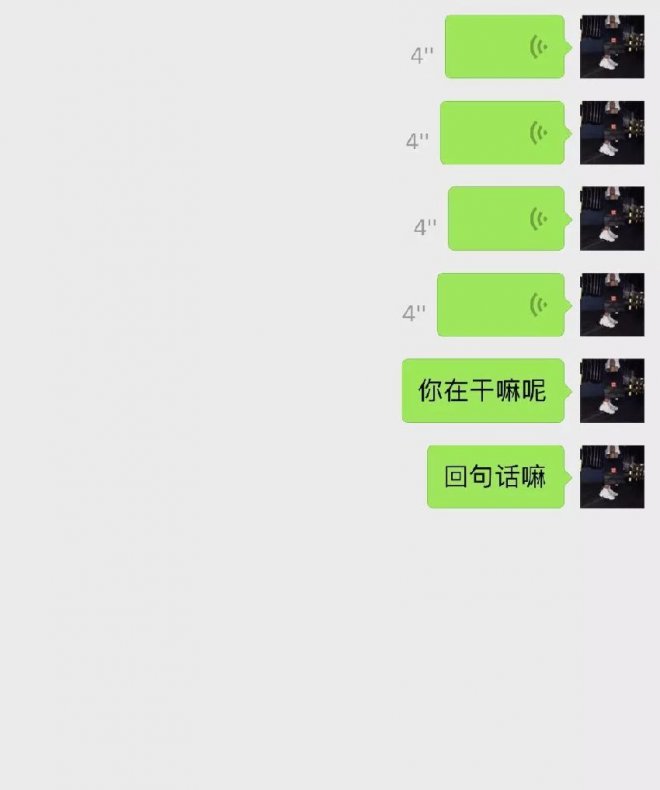The width and height of the screenshot is (660, 790).
Task: Tap the profile avatar next to 回句话嘛
Action: coord(612,477)
